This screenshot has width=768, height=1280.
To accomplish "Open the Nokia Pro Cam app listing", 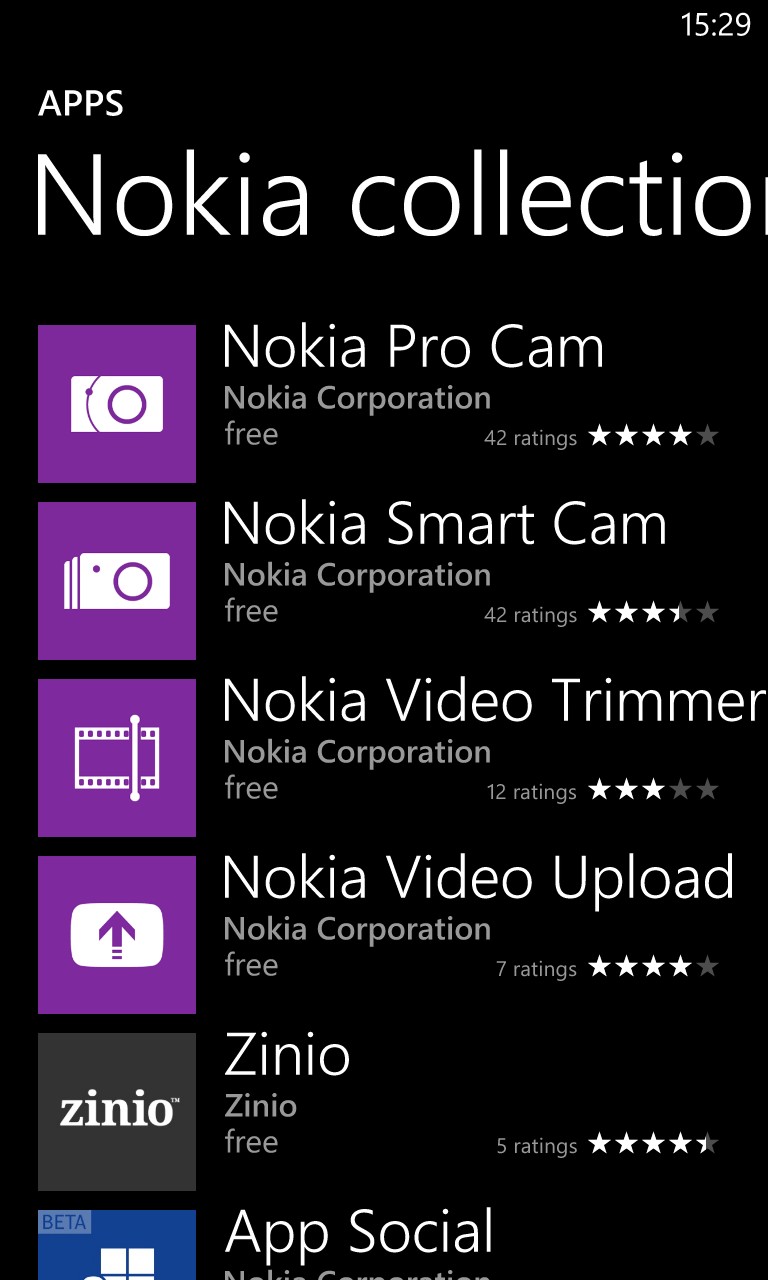I will pos(384,404).
